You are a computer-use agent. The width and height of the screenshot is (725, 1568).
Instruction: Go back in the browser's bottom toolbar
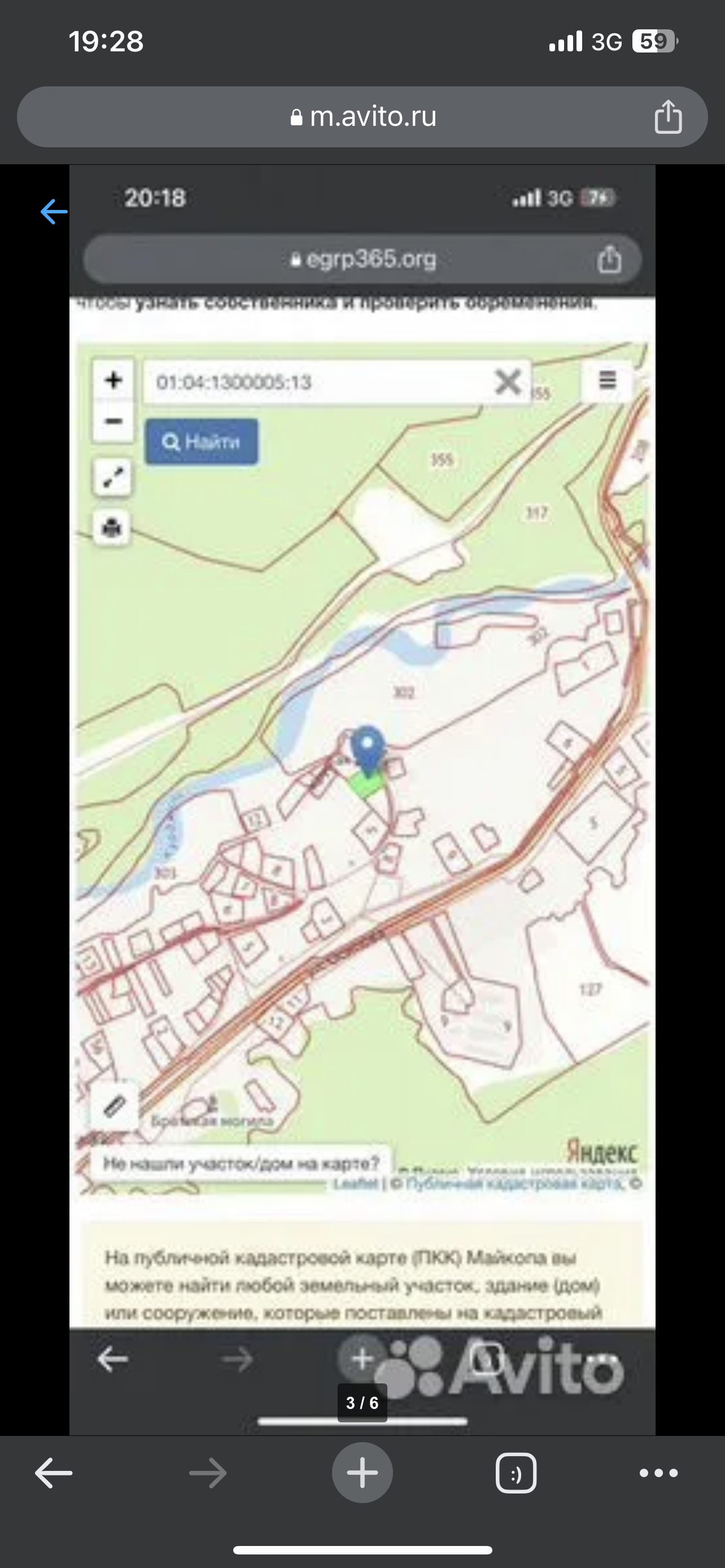pyautogui.click(x=54, y=1473)
